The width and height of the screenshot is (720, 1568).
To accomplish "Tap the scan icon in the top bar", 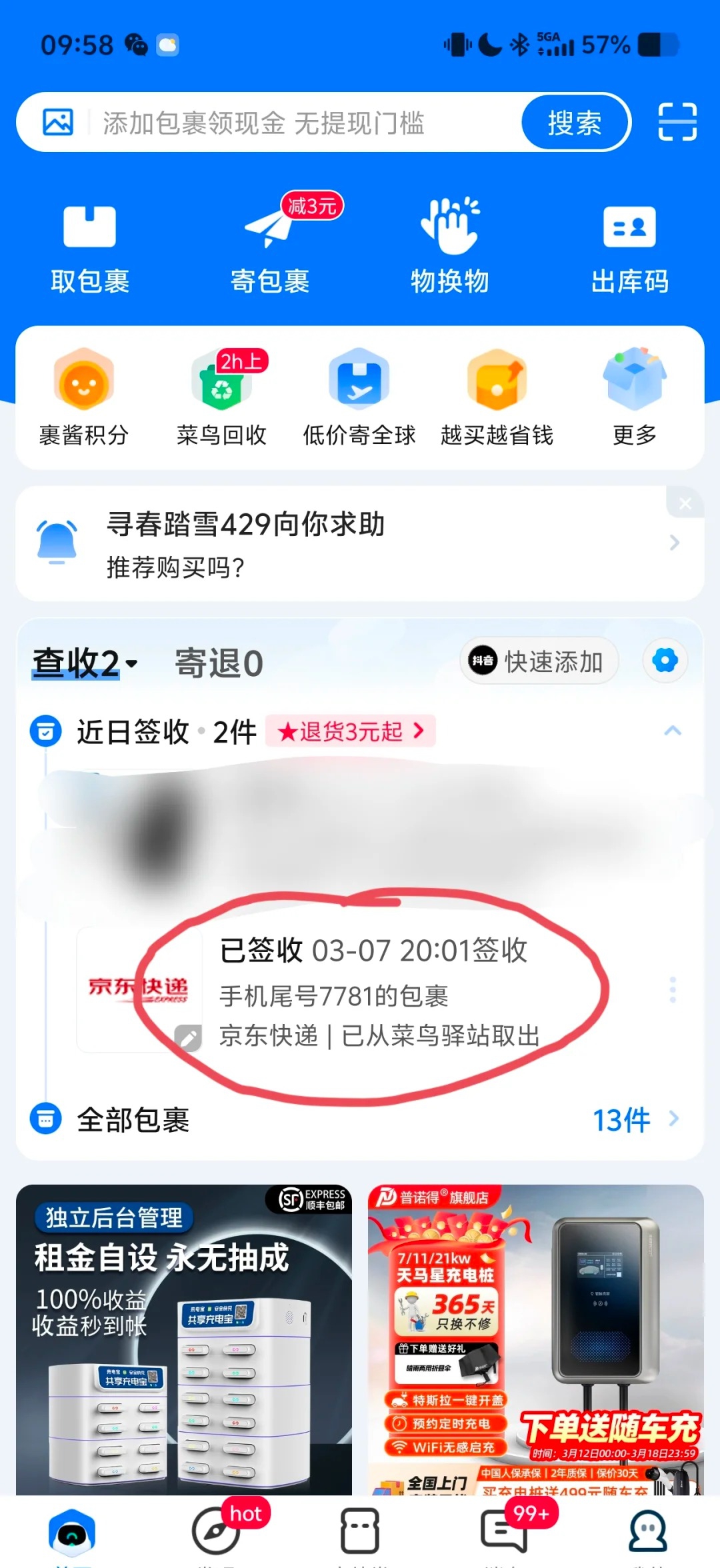I will pyautogui.click(x=677, y=122).
